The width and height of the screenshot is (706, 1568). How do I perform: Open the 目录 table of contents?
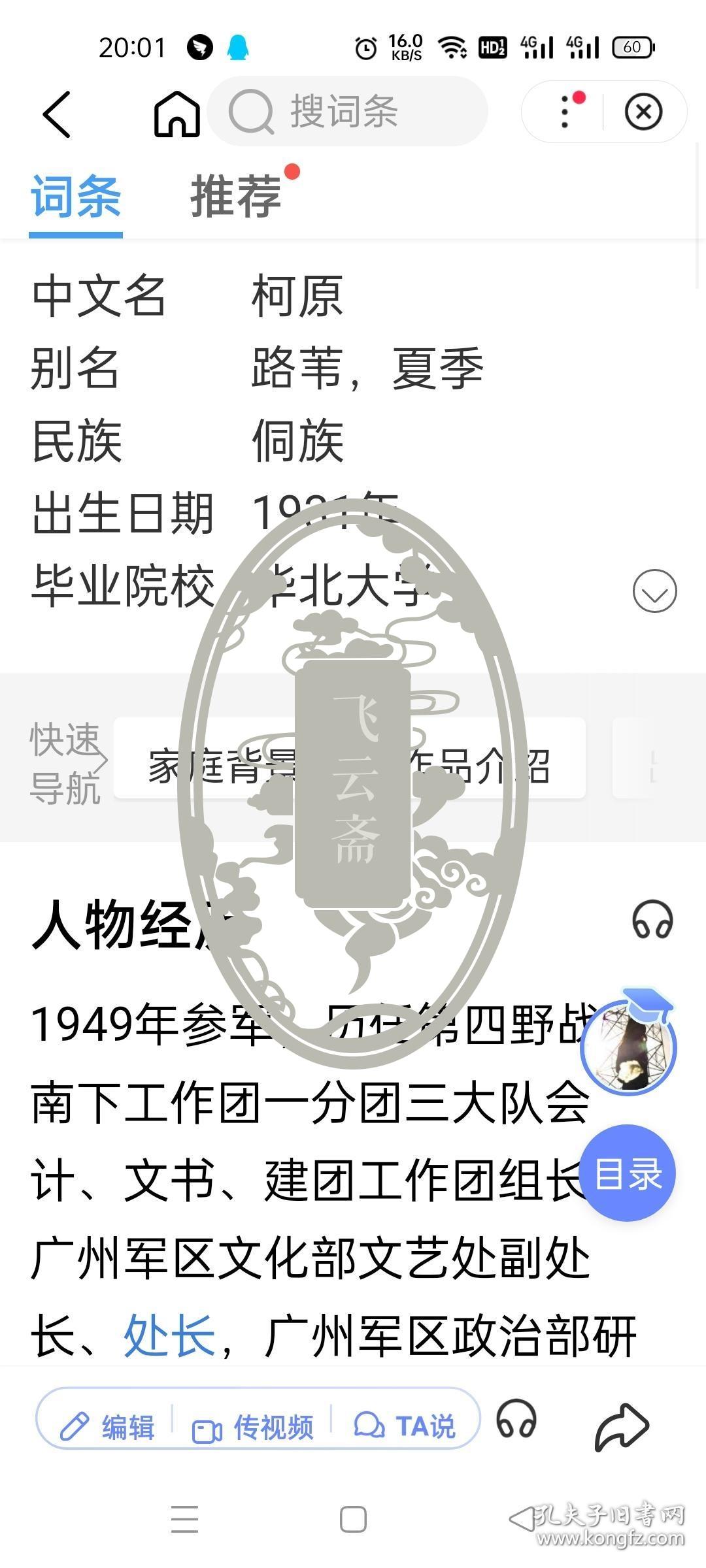click(x=628, y=1173)
